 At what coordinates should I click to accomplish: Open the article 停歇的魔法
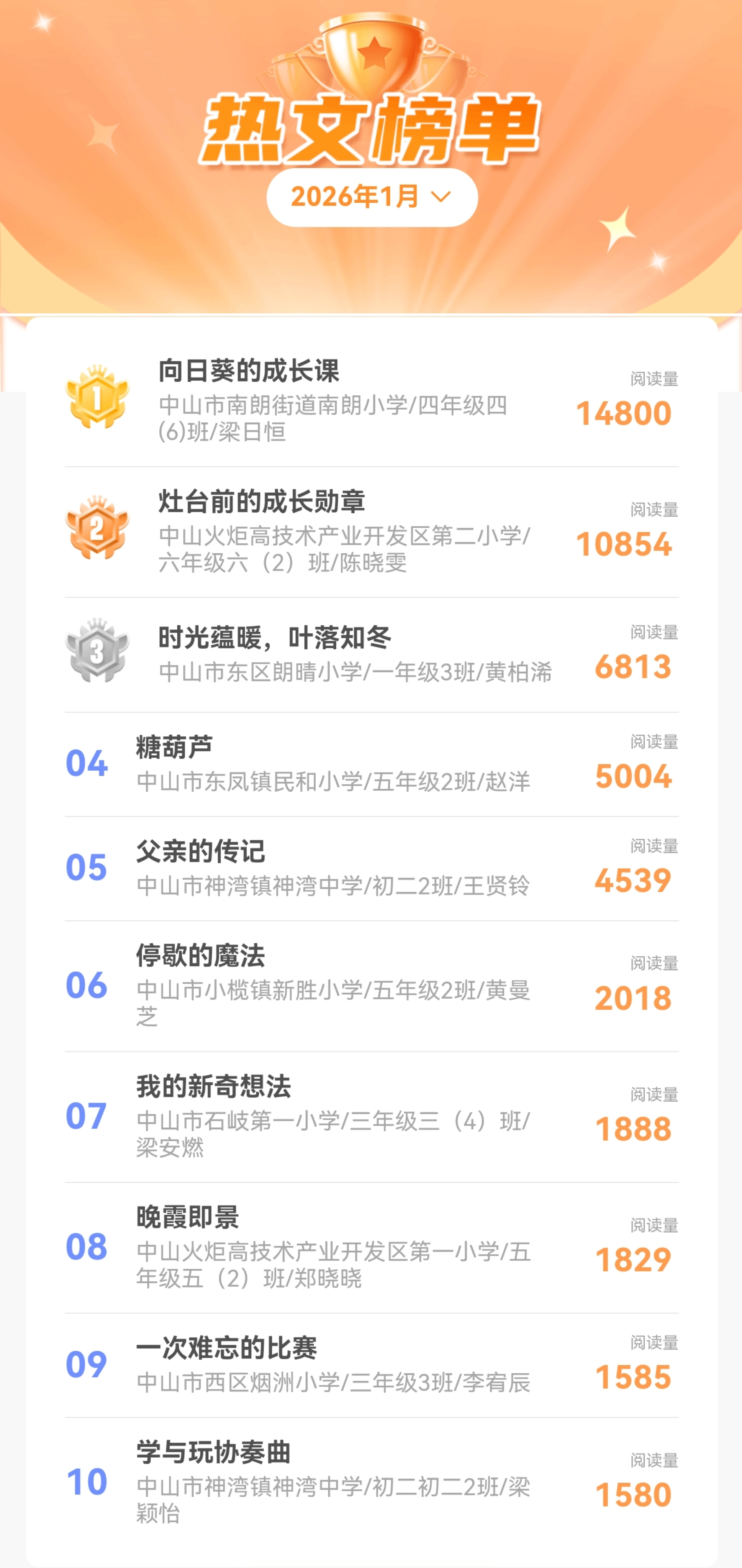click(200, 956)
